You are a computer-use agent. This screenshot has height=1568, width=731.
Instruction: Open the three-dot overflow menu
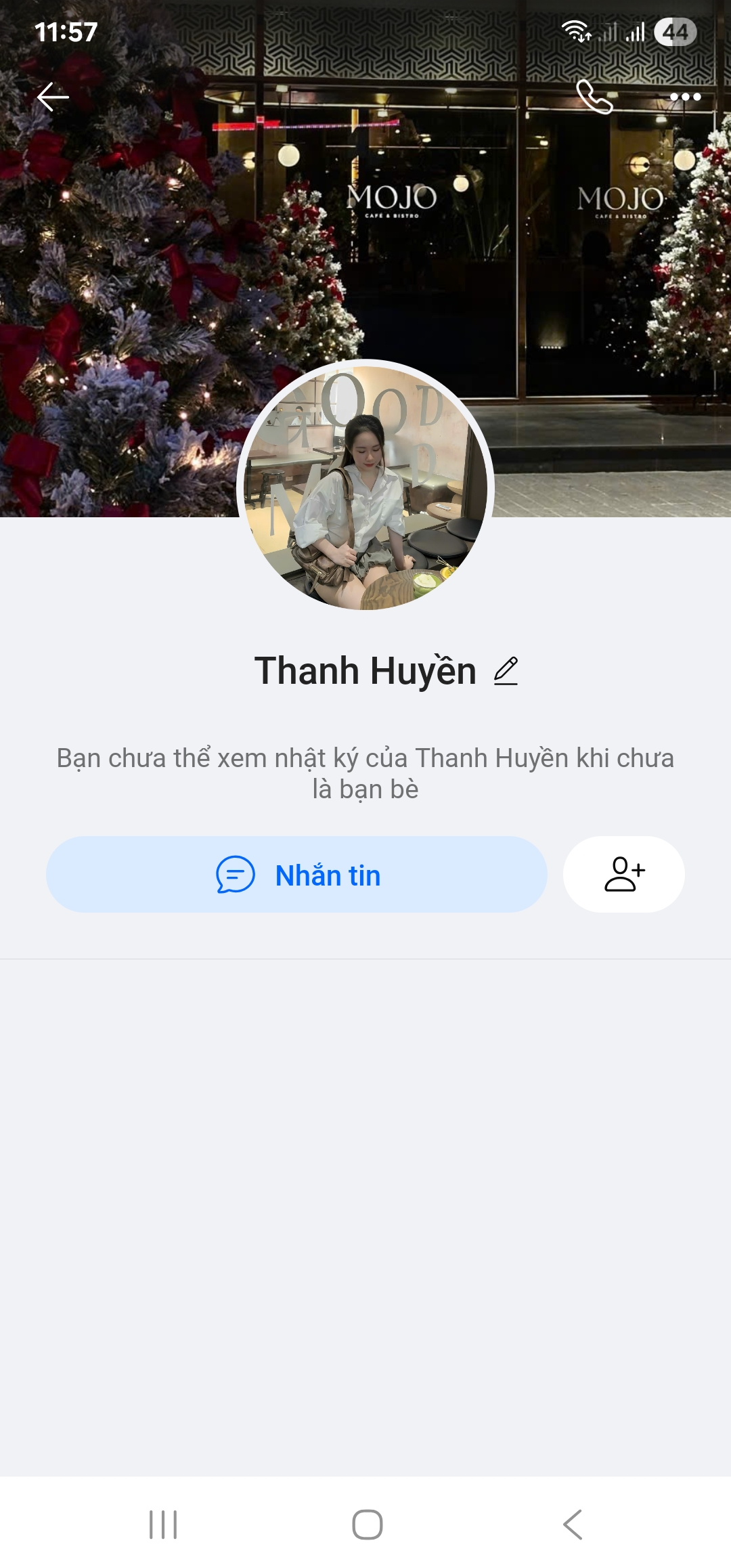pyautogui.click(x=685, y=97)
